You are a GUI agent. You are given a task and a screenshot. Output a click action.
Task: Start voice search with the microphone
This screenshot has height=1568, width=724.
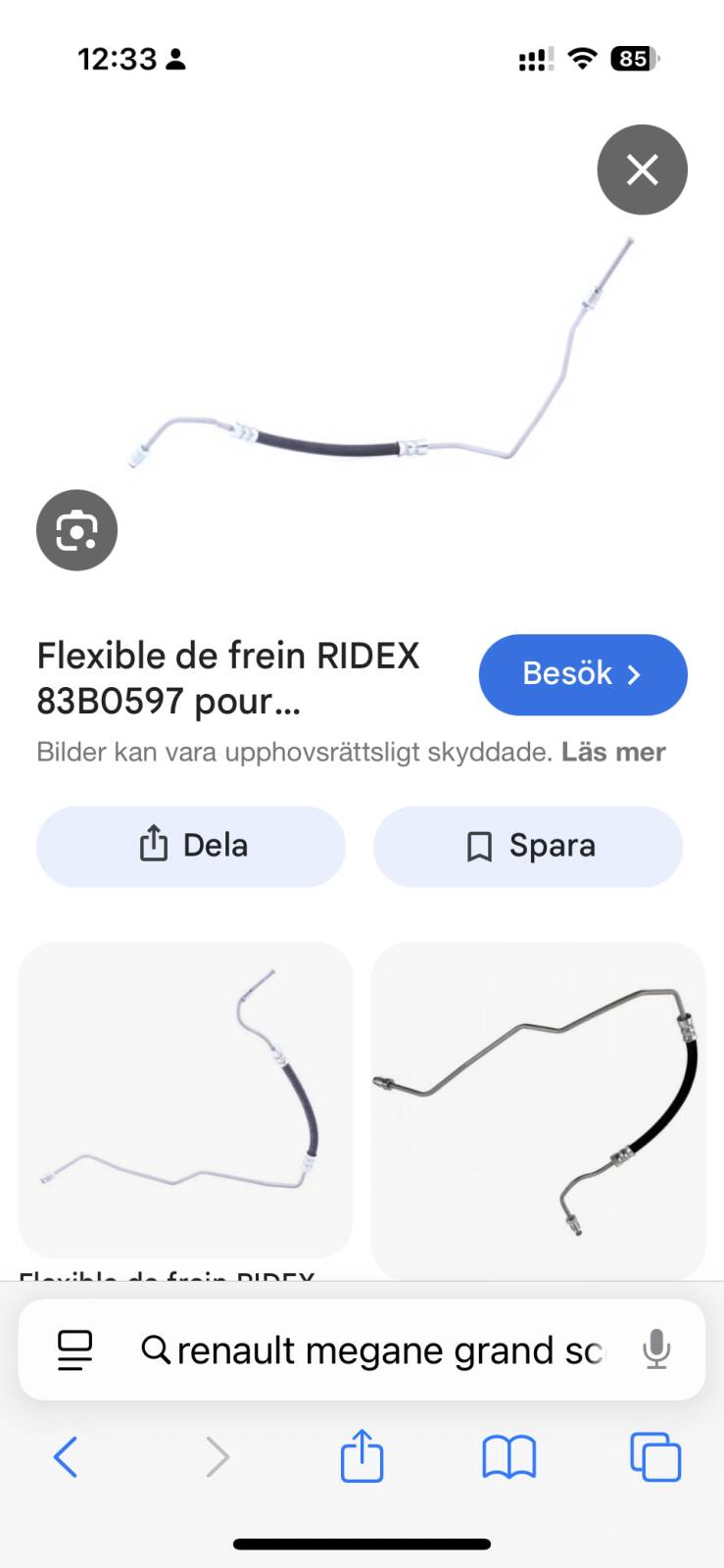(x=656, y=1350)
